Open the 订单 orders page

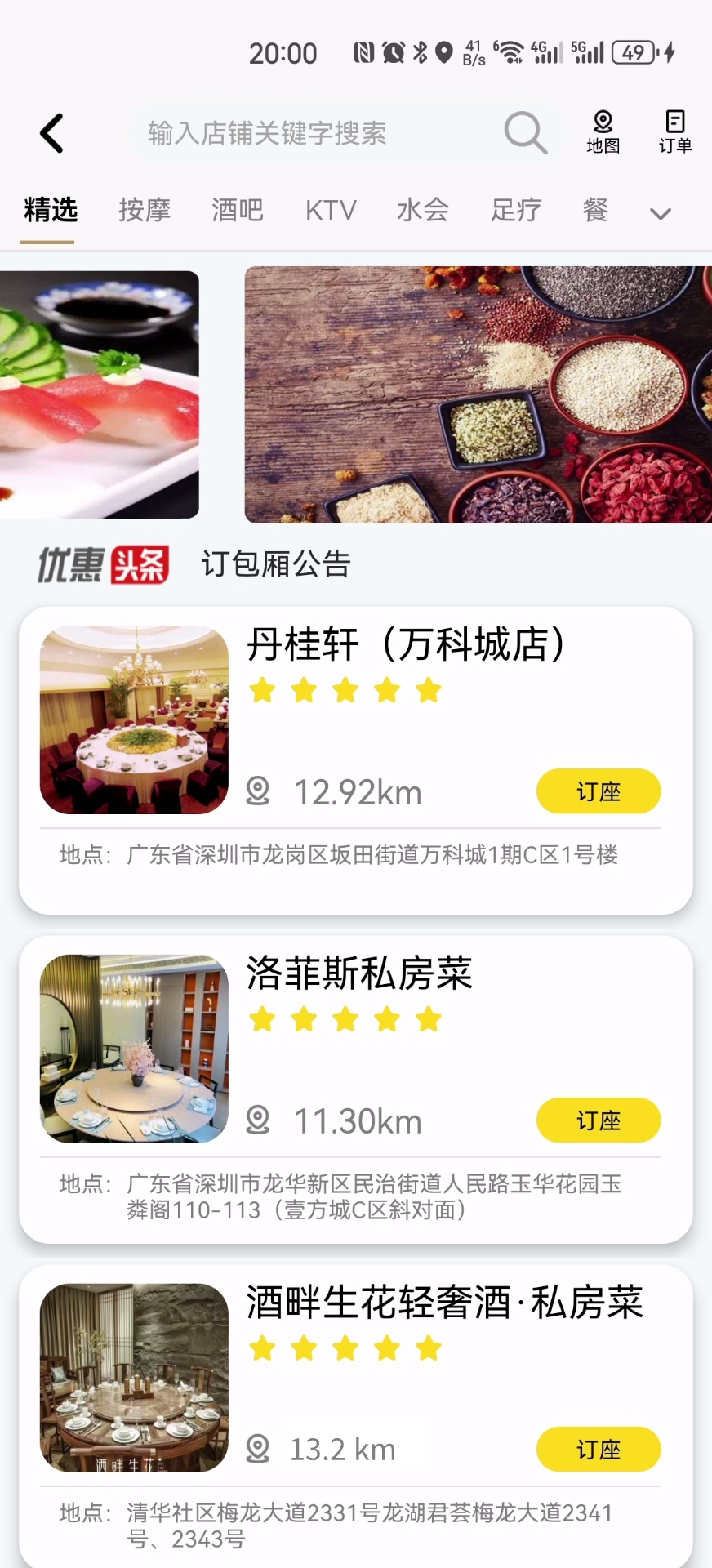[674, 132]
